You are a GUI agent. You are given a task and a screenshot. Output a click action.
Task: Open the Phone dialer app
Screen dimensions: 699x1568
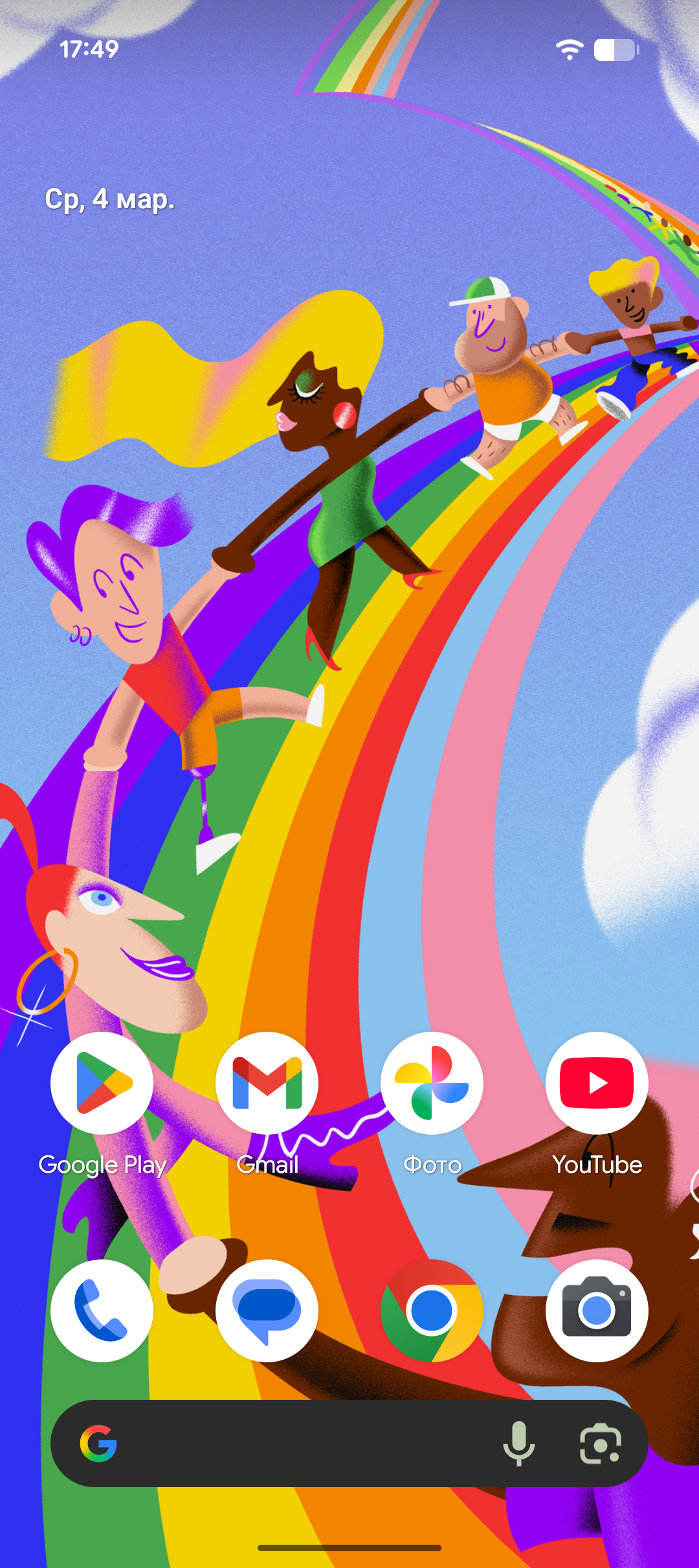pos(102,1311)
